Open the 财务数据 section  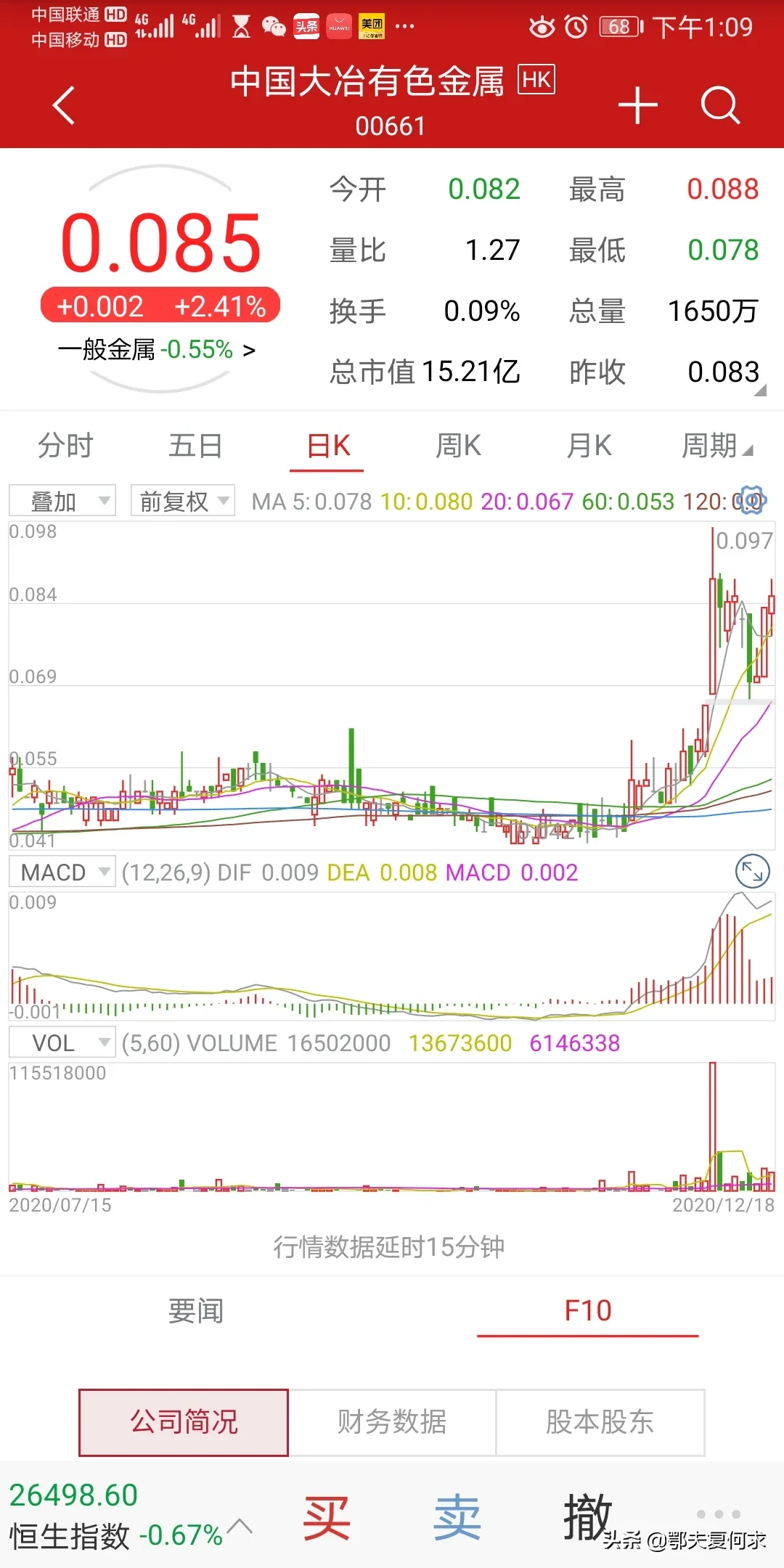392,1422
